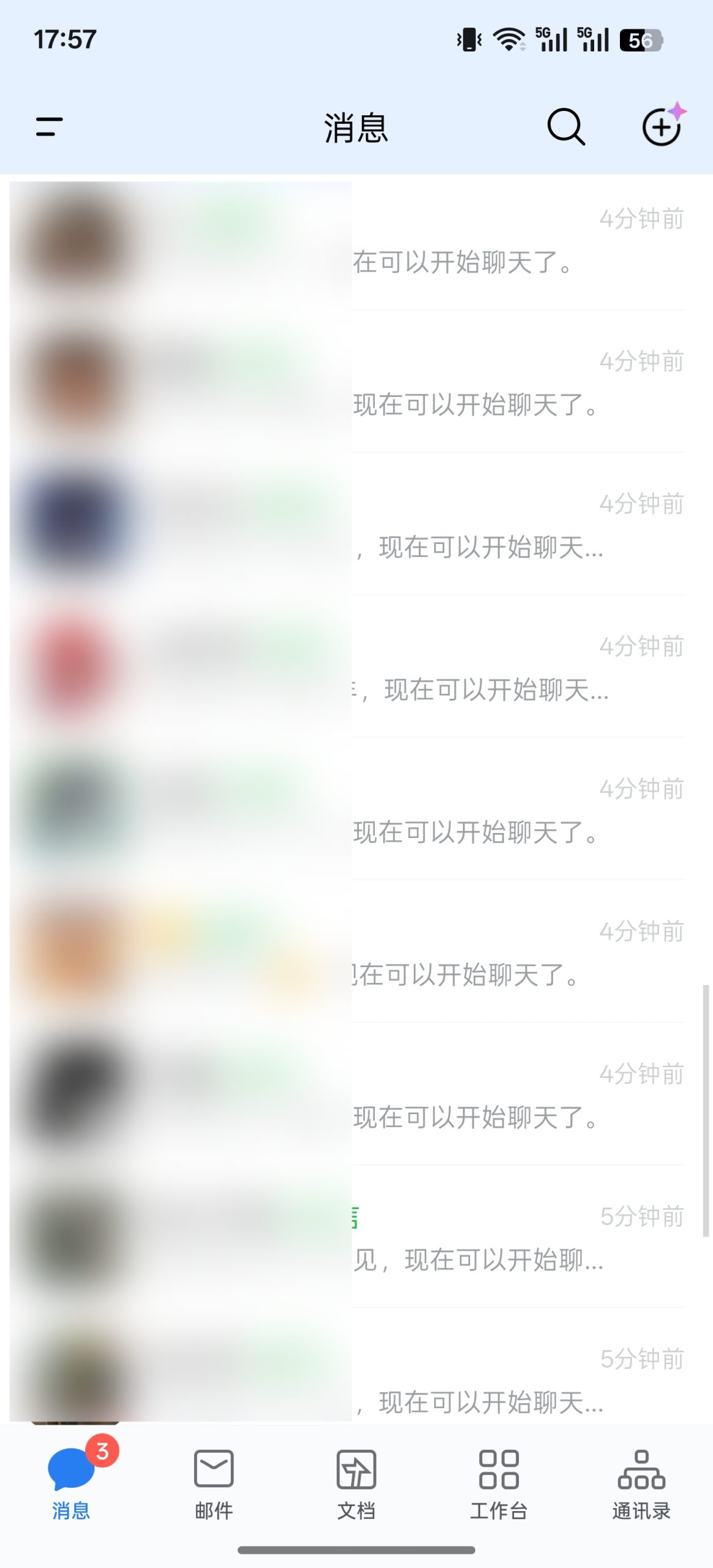Open the search magnifier icon
Screen dimensions: 713x1568
tap(565, 127)
